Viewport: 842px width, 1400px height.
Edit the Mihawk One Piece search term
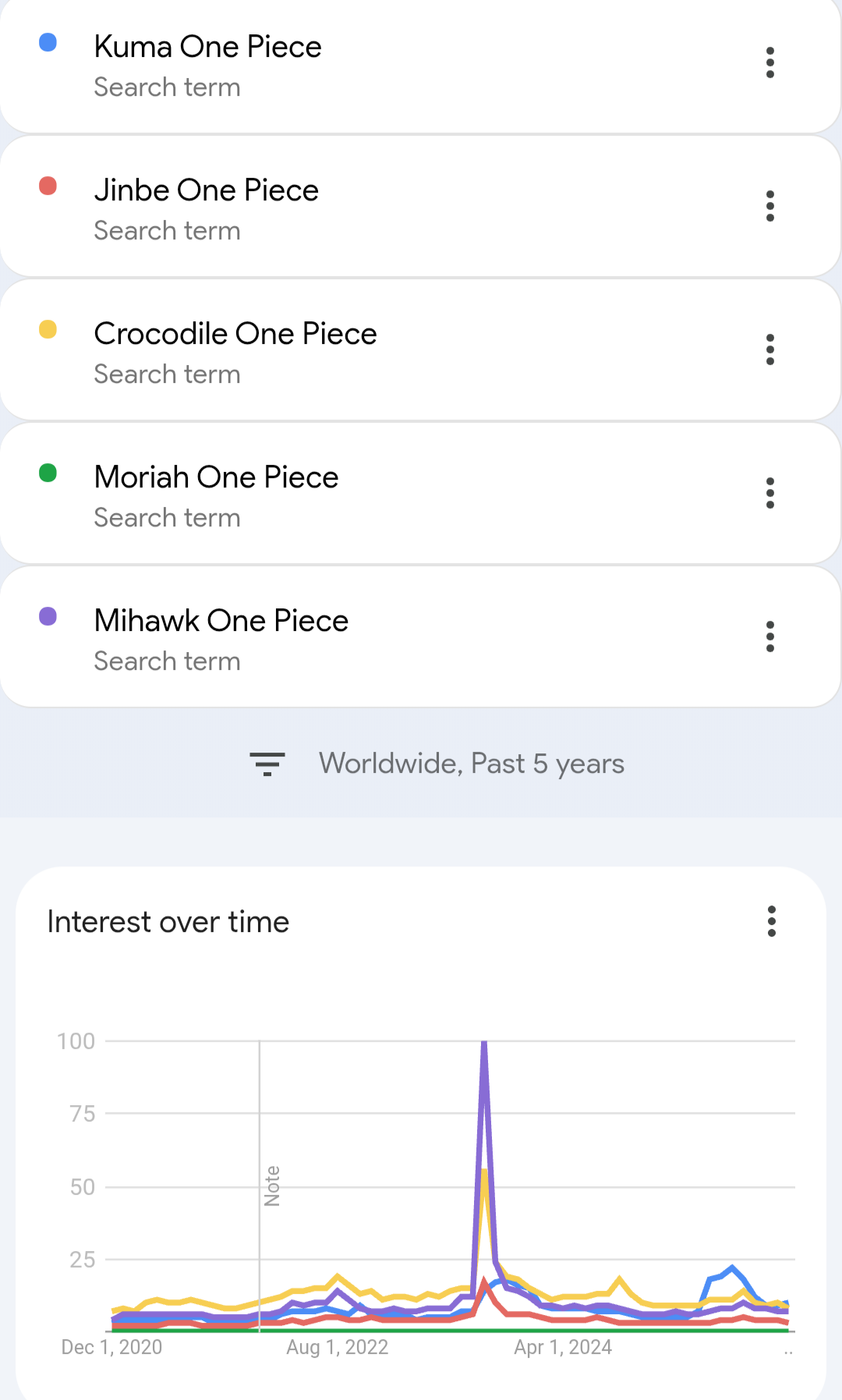(221, 622)
